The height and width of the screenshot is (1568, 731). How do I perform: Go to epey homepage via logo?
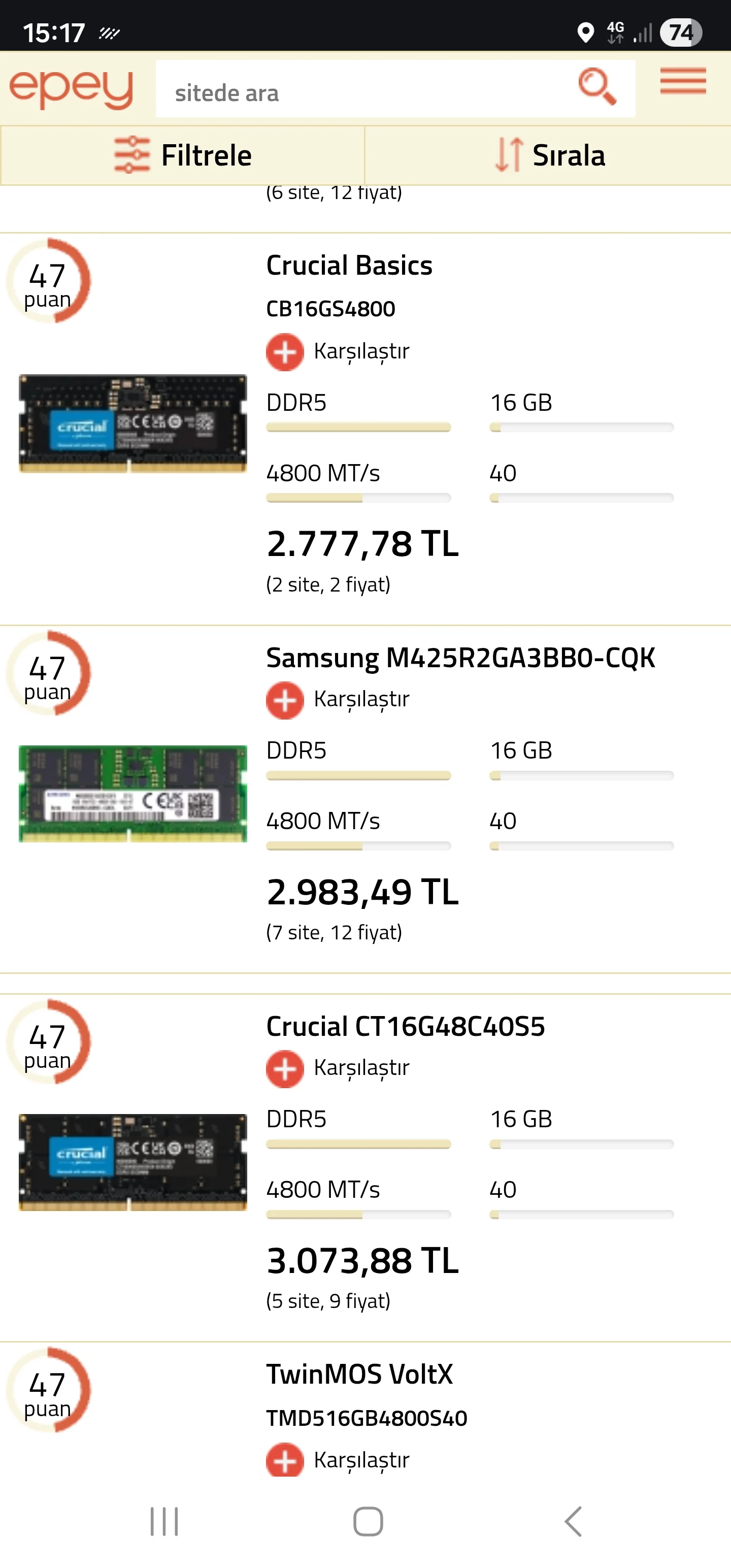tap(71, 89)
